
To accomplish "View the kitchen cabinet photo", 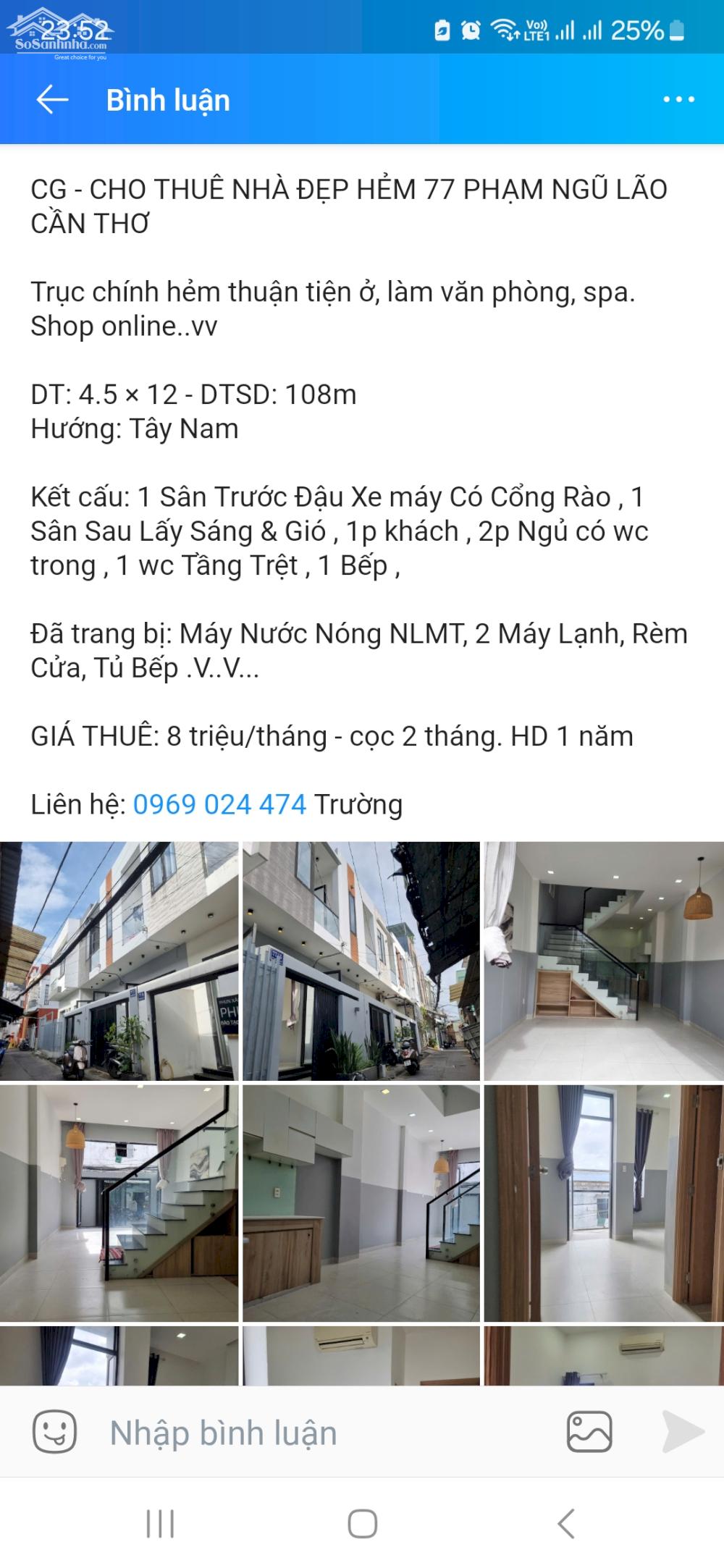I will tap(361, 1202).
